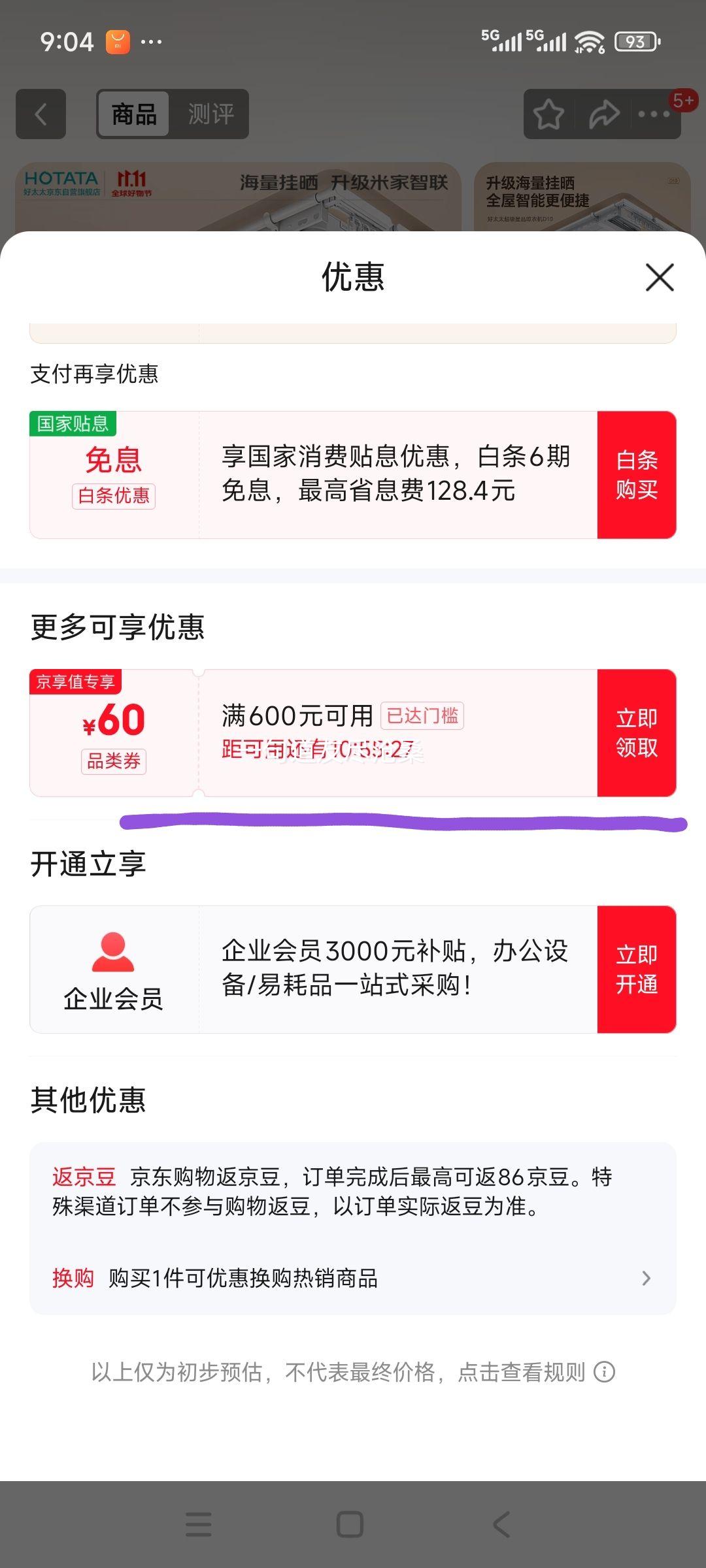Open the 换购 add-on deals row
The image size is (706, 1568).
(x=353, y=1278)
